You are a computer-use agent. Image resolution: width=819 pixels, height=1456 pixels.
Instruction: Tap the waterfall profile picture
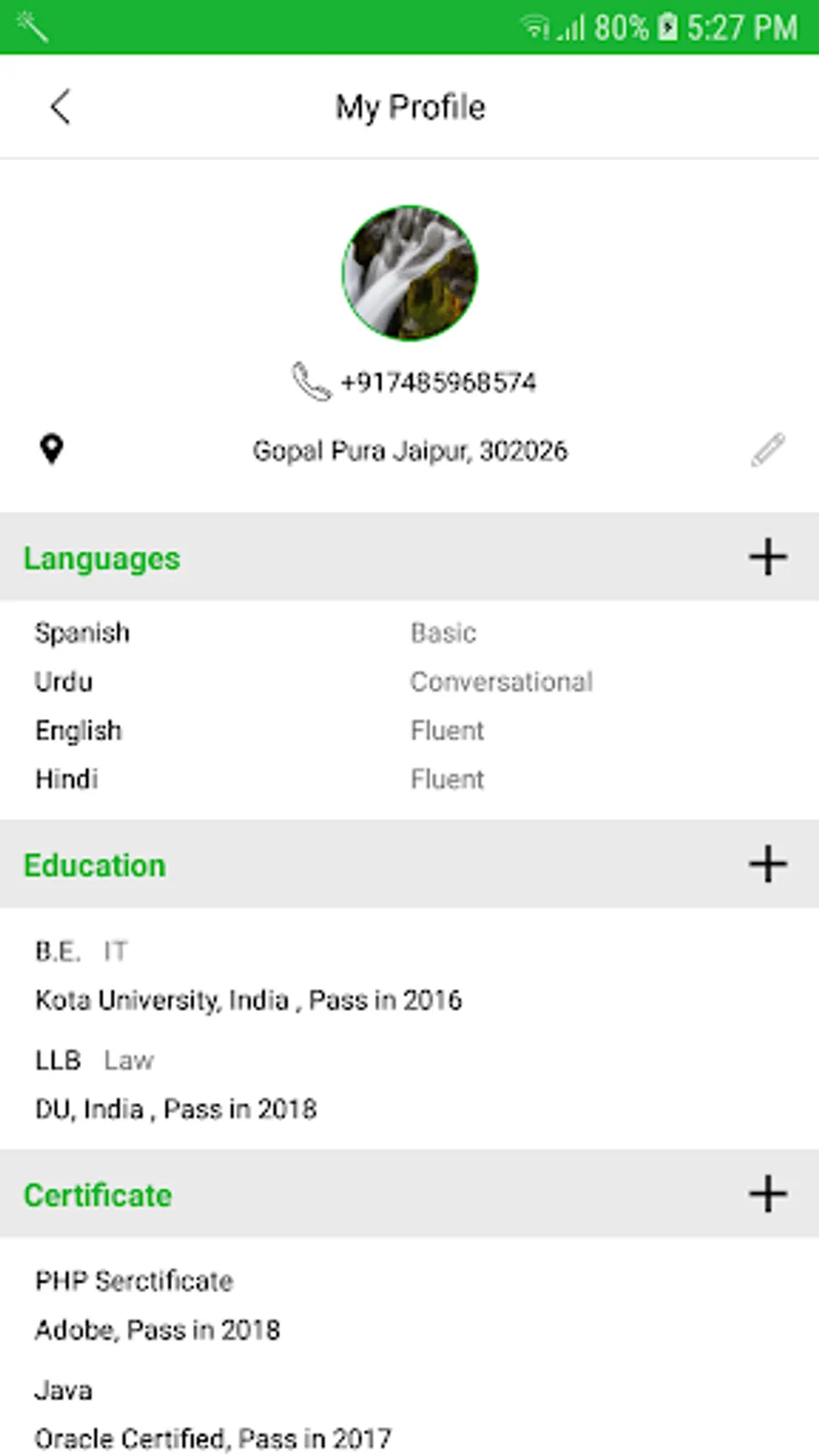(409, 273)
